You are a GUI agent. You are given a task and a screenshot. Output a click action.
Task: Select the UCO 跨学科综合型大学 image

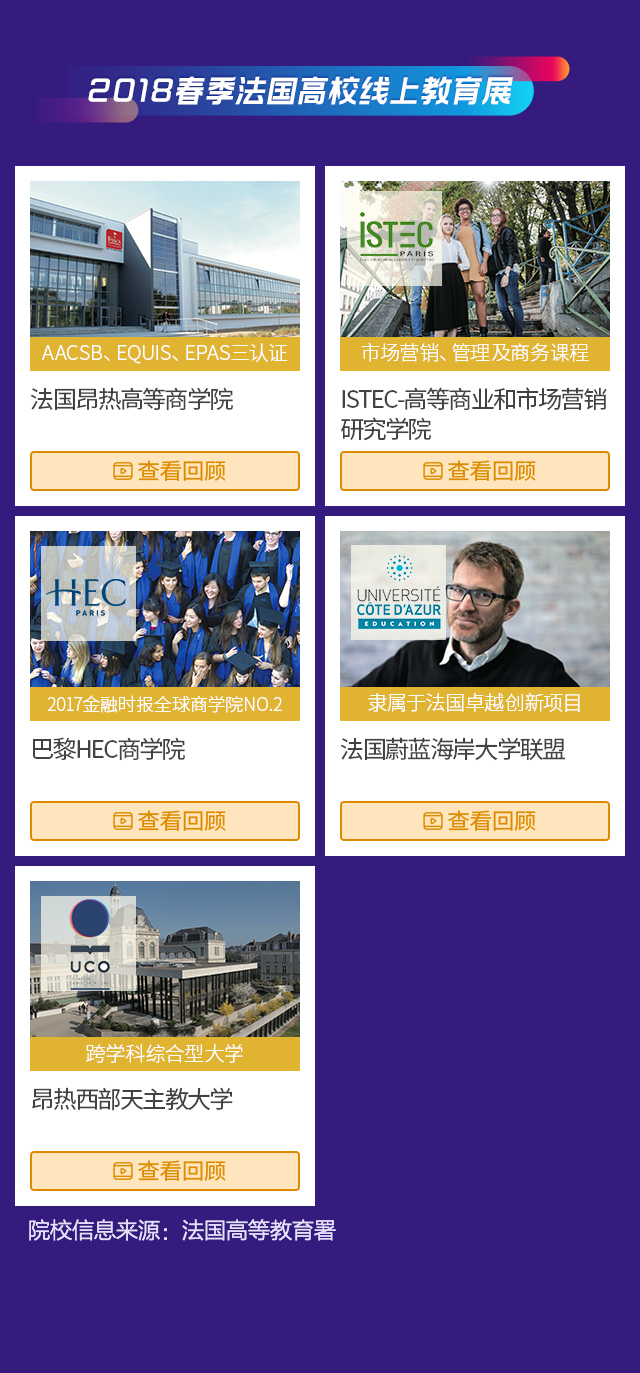pyautogui.click(x=165, y=960)
